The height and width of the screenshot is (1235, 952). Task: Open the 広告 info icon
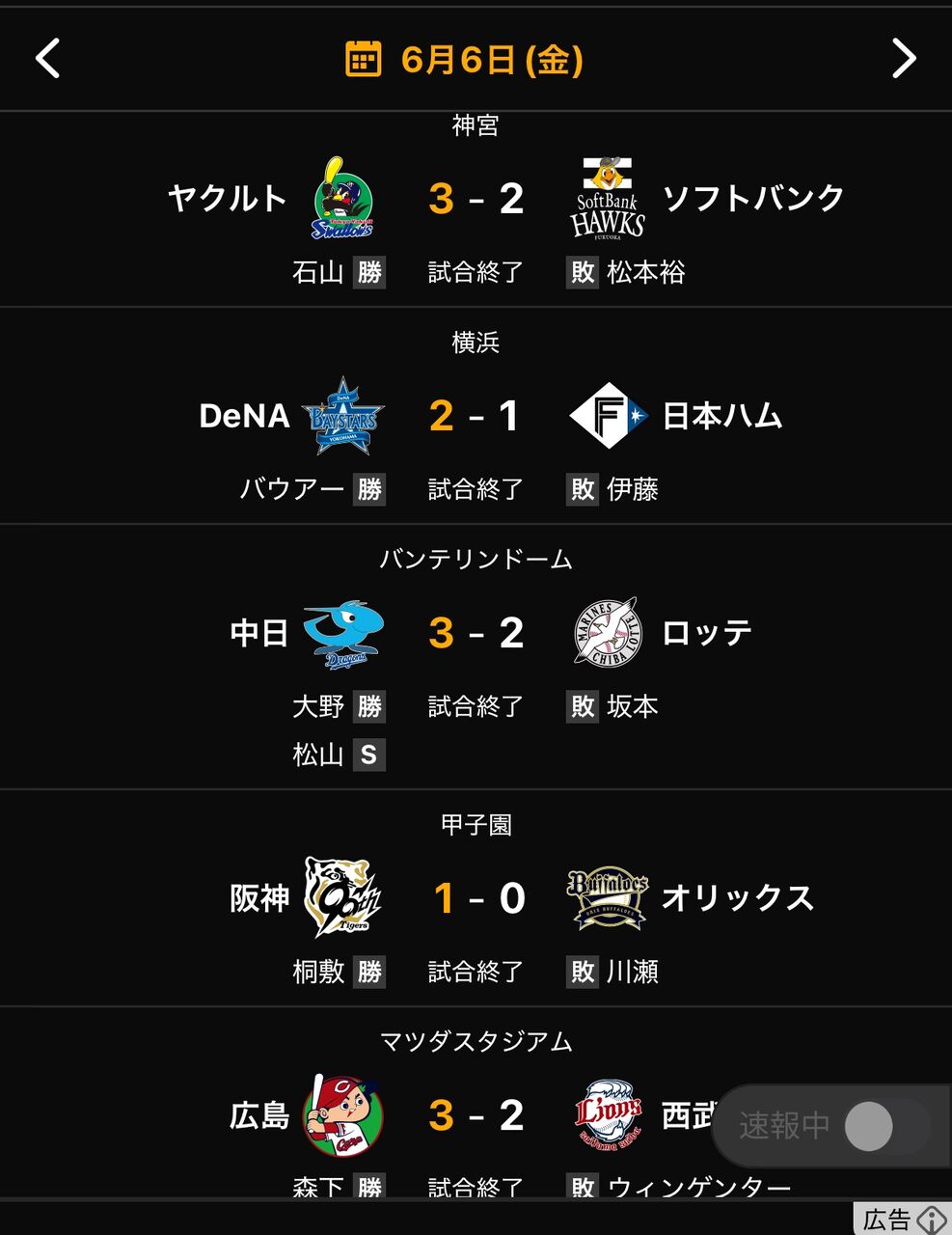point(933,1220)
